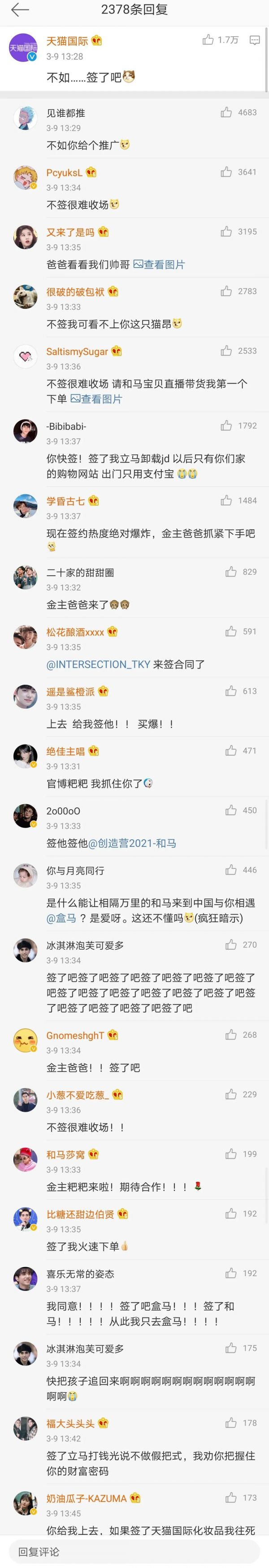Screen dimensions: 269x1568
Task: Like PcyuksL's comment
Action: pyautogui.click(x=226, y=172)
